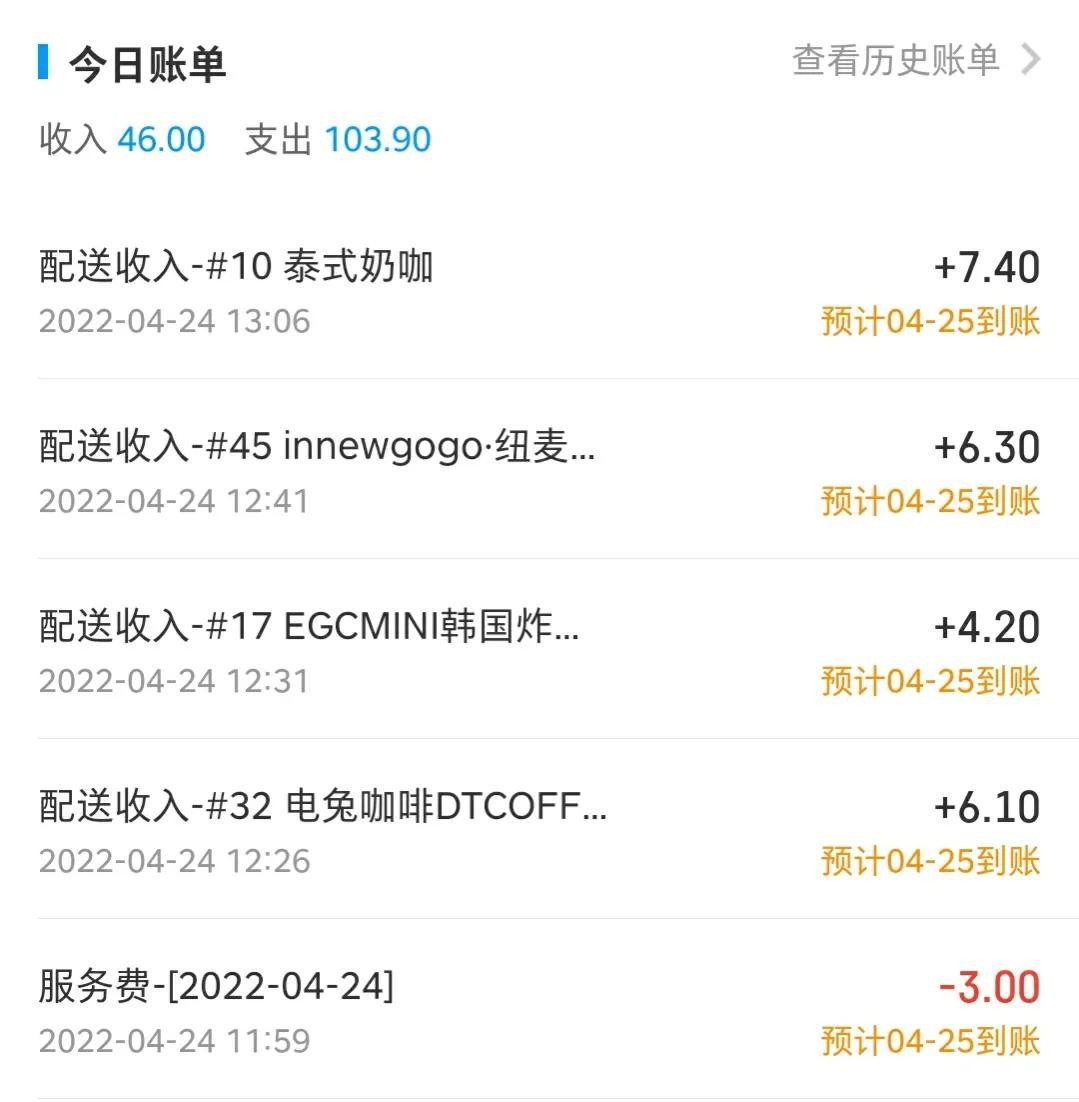The width and height of the screenshot is (1079, 1102).
Task: View the 服务费 -3.00 fee record
Action: [x=538, y=1012]
